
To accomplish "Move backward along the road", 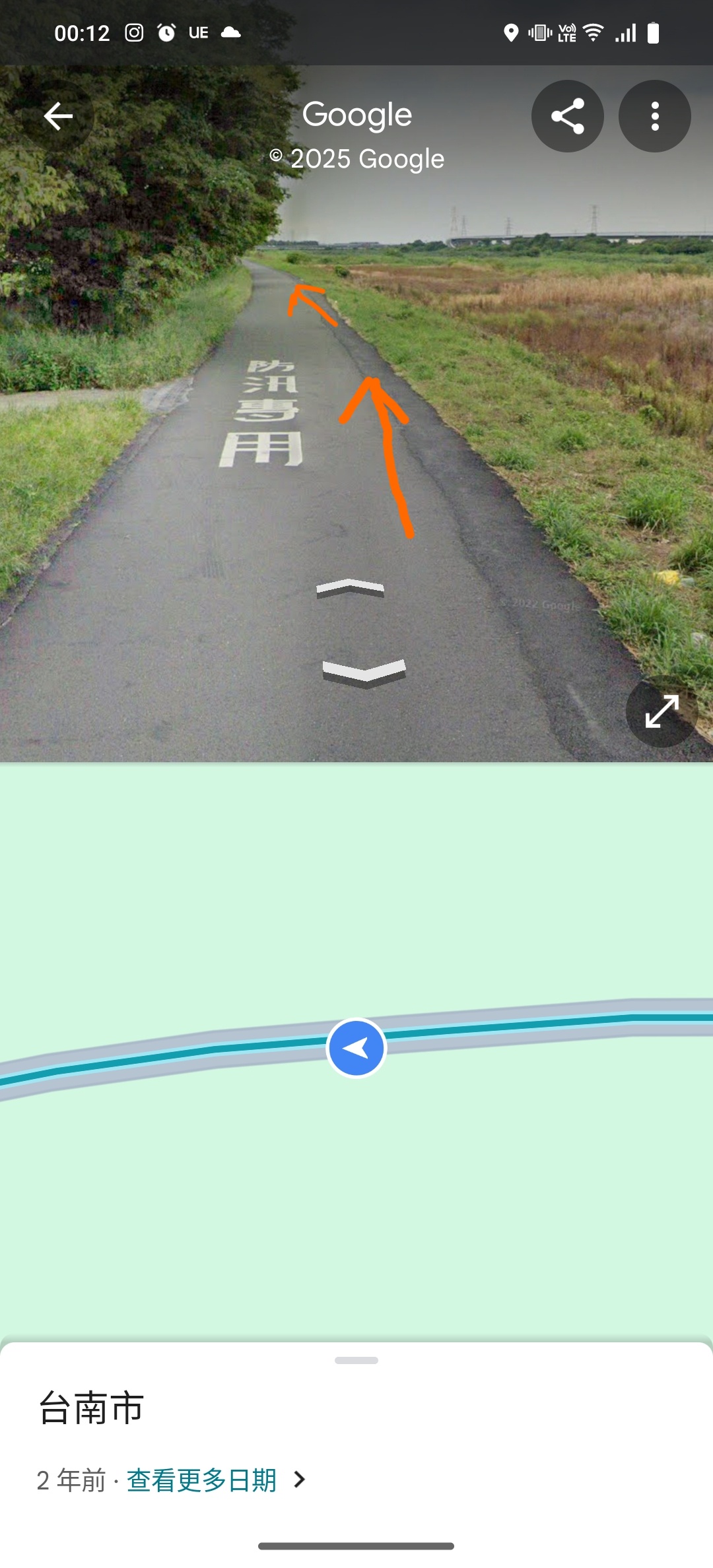I will point(364,672).
